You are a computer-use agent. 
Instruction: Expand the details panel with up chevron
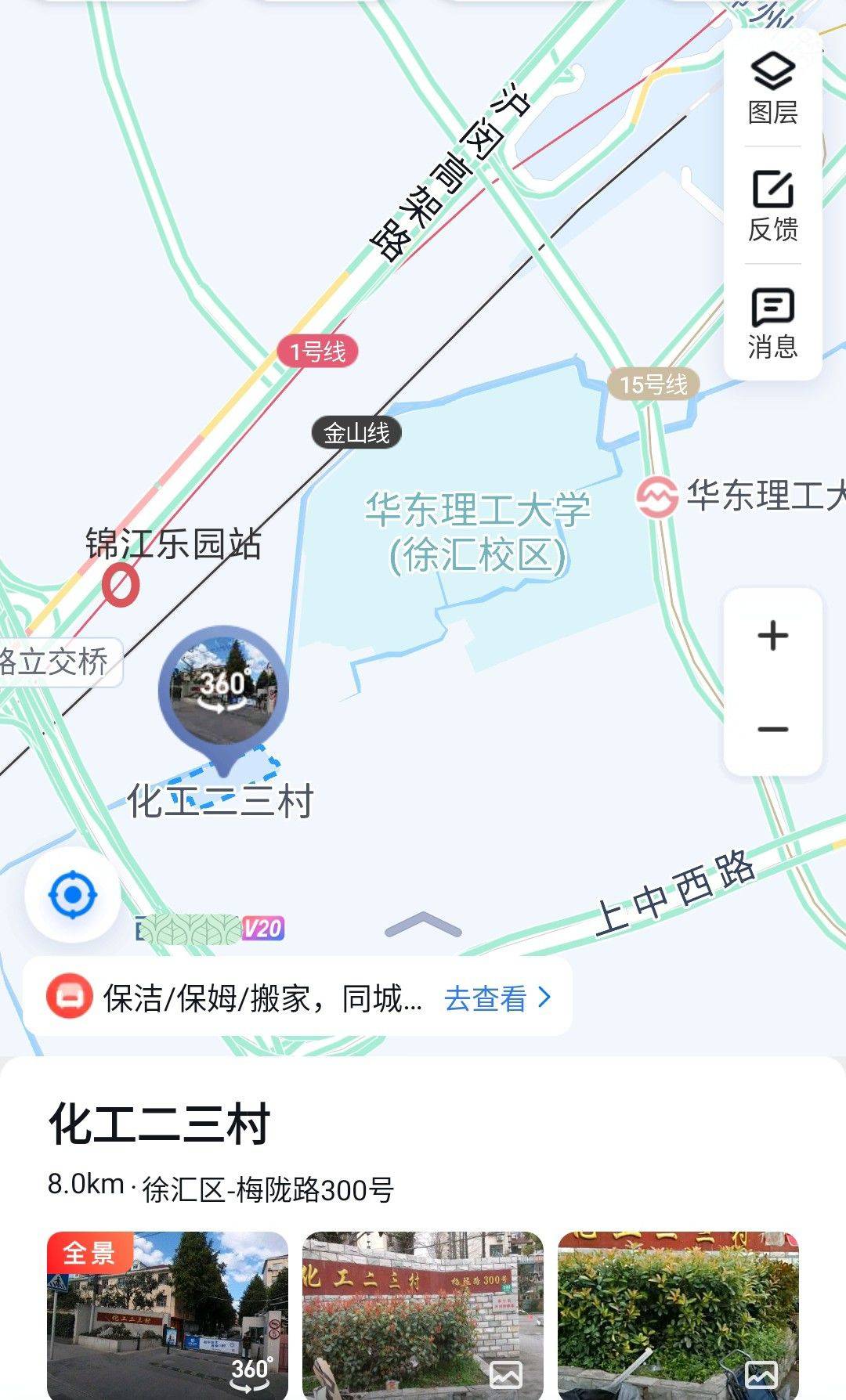click(x=423, y=926)
